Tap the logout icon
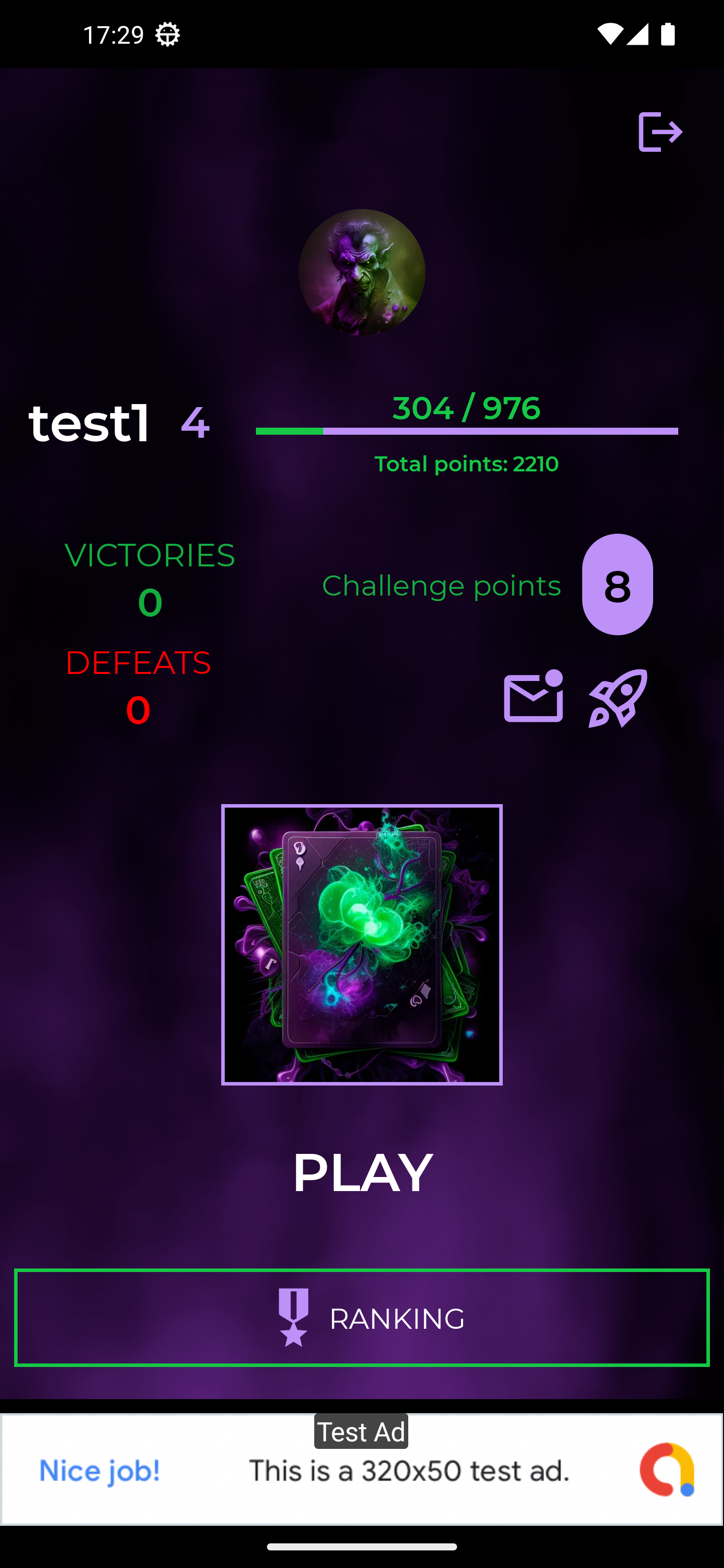The width and height of the screenshot is (724, 1568). click(x=660, y=132)
